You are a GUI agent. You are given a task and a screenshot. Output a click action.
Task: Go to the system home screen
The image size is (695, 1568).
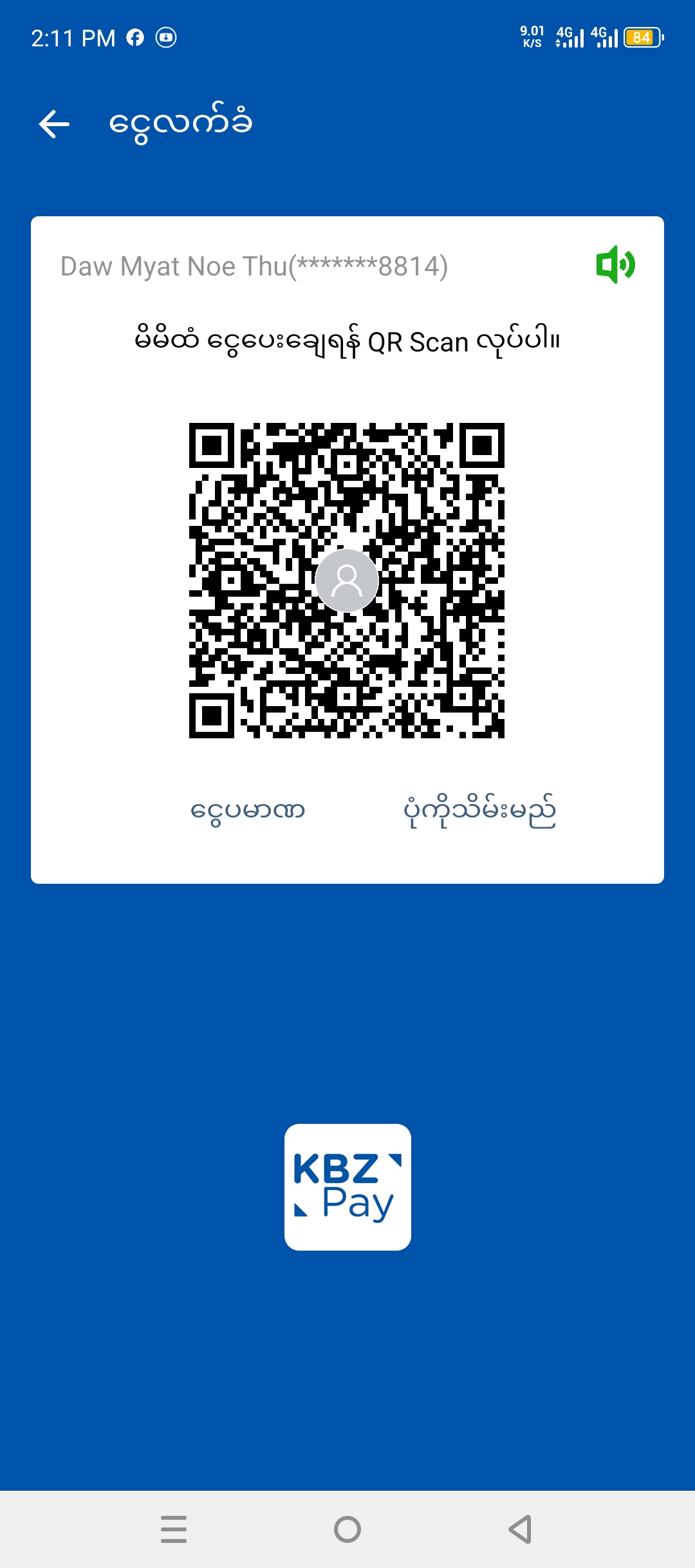click(x=347, y=1529)
